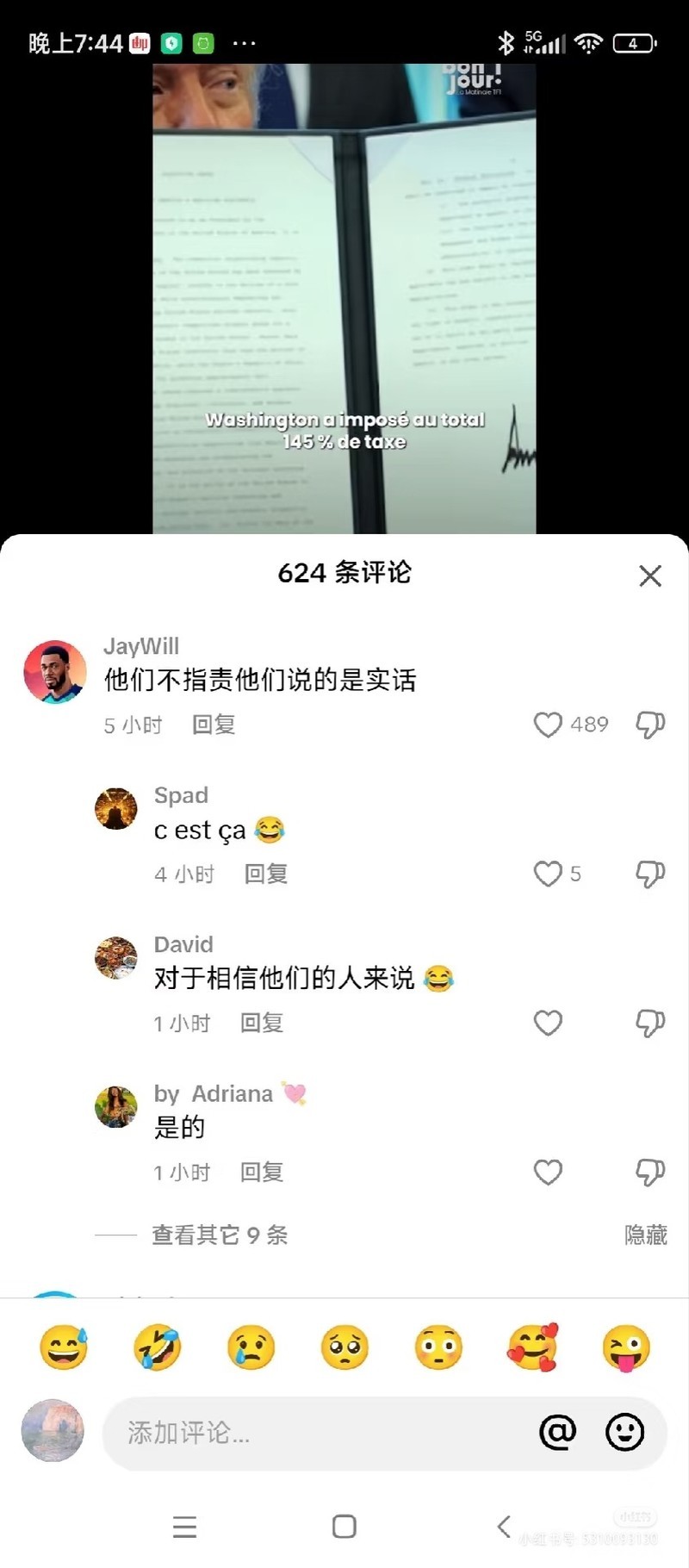Like Spad's comment

click(x=548, y=874)
